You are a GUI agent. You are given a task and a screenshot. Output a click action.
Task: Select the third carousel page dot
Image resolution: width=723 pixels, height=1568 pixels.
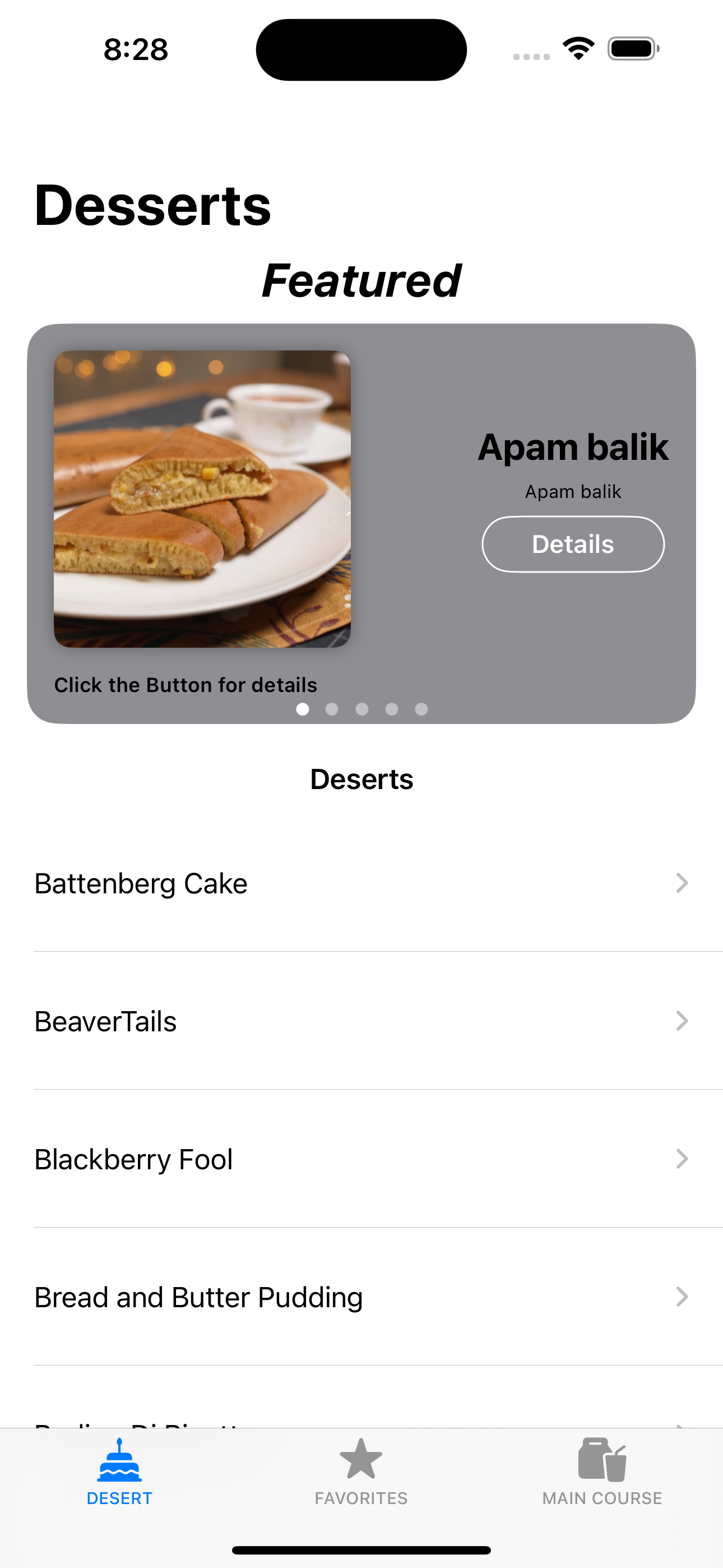click(x=361, y=709)
